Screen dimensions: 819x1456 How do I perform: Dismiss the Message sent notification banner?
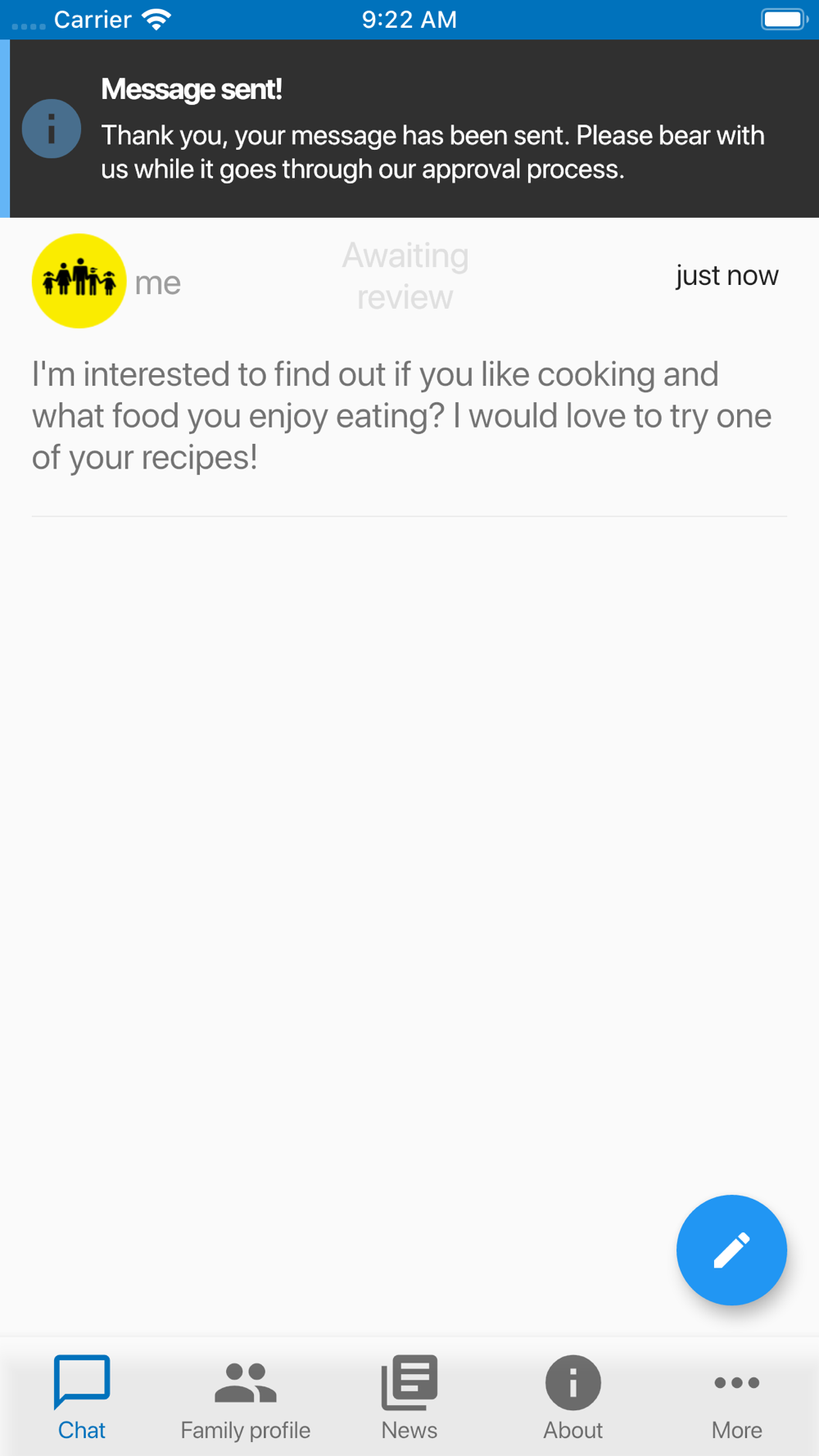(x=409, y=129)
